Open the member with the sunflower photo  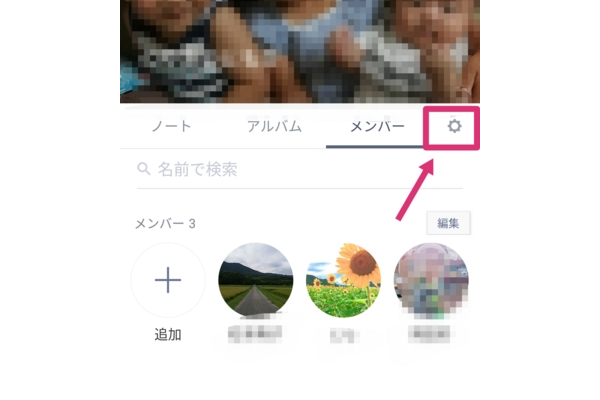point(343,280)
